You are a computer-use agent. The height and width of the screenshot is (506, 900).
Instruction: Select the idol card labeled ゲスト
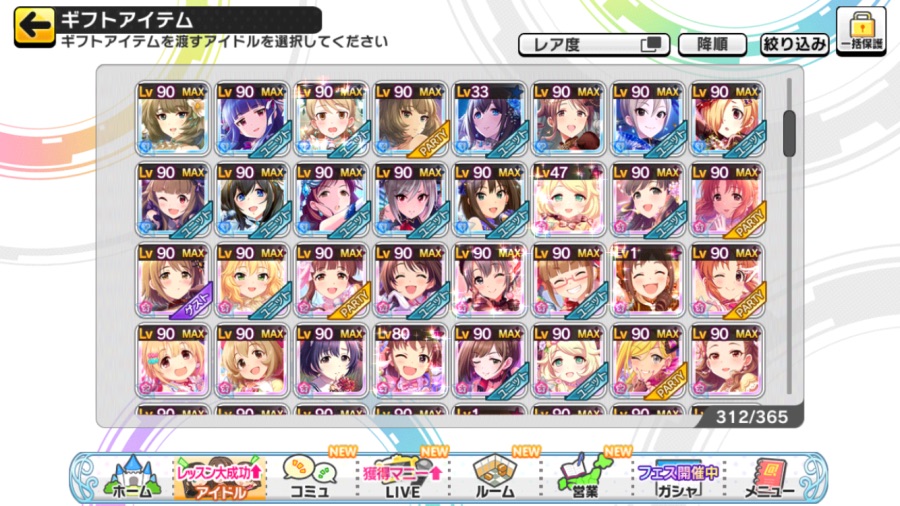pyautogui.click(x=172, y=278)
